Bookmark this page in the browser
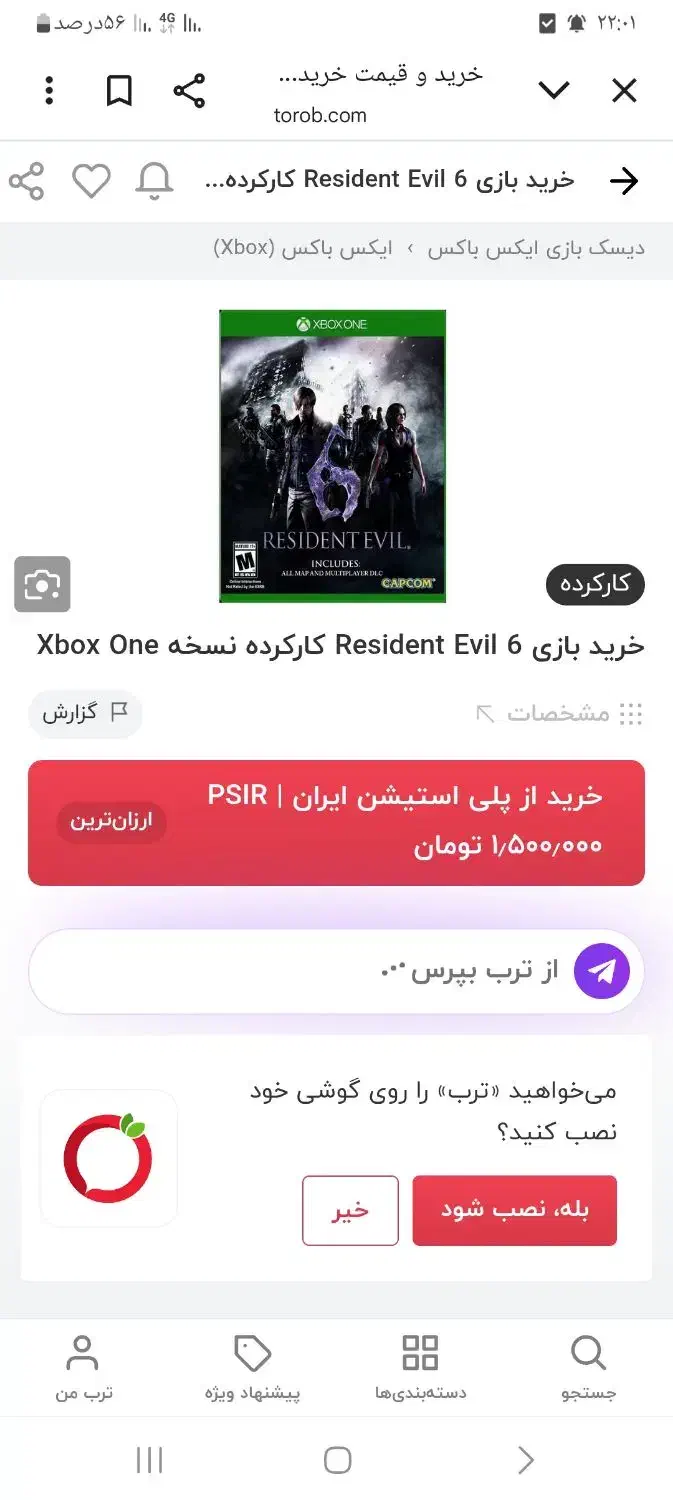The image size is (673, 1500). pyautogui.click(x=119, y=91)
